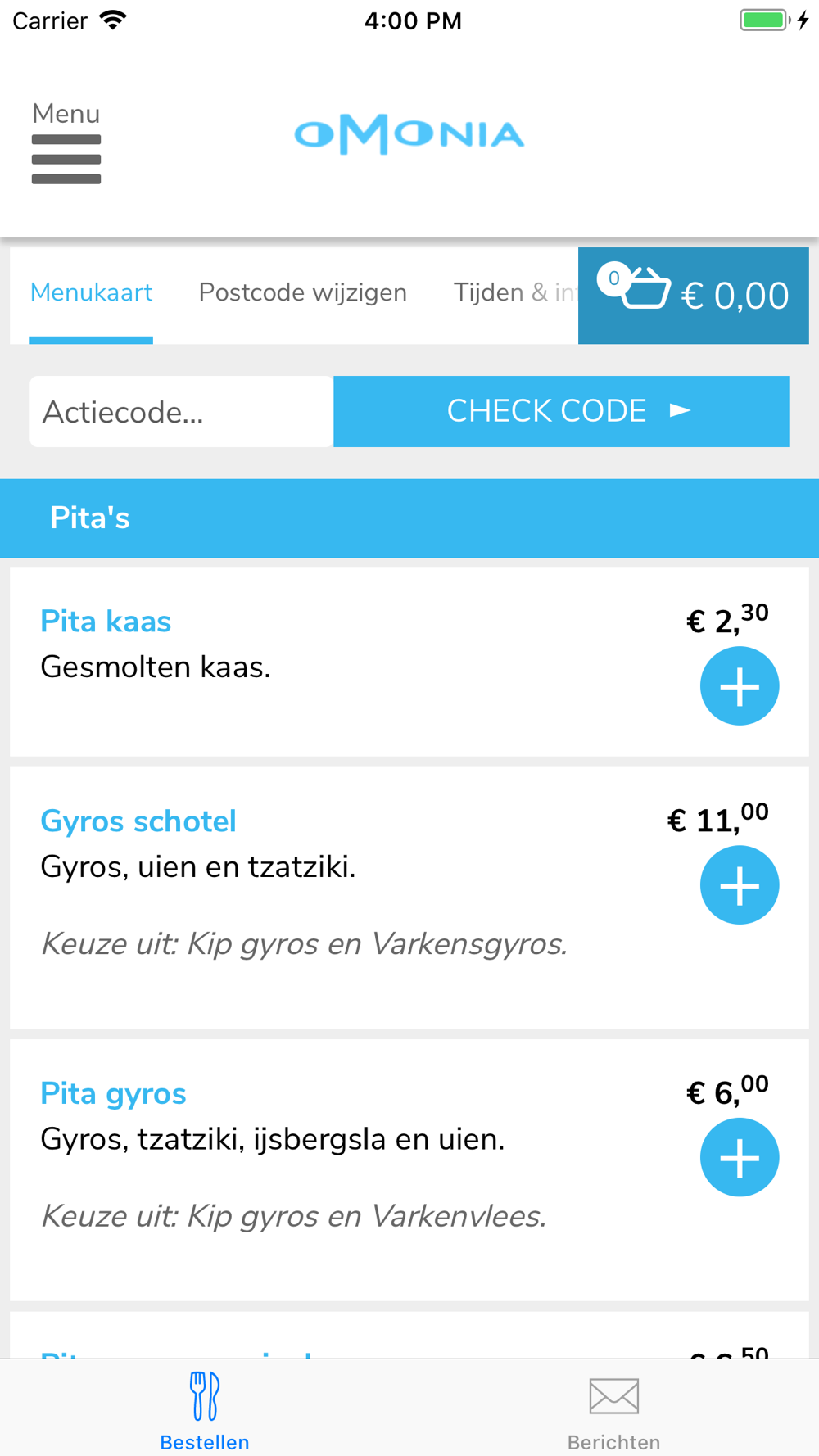This screenshot has width=819, height=1456.
Task: Open the Postcode wijzigen tab
Action: [x=302, y=293]
